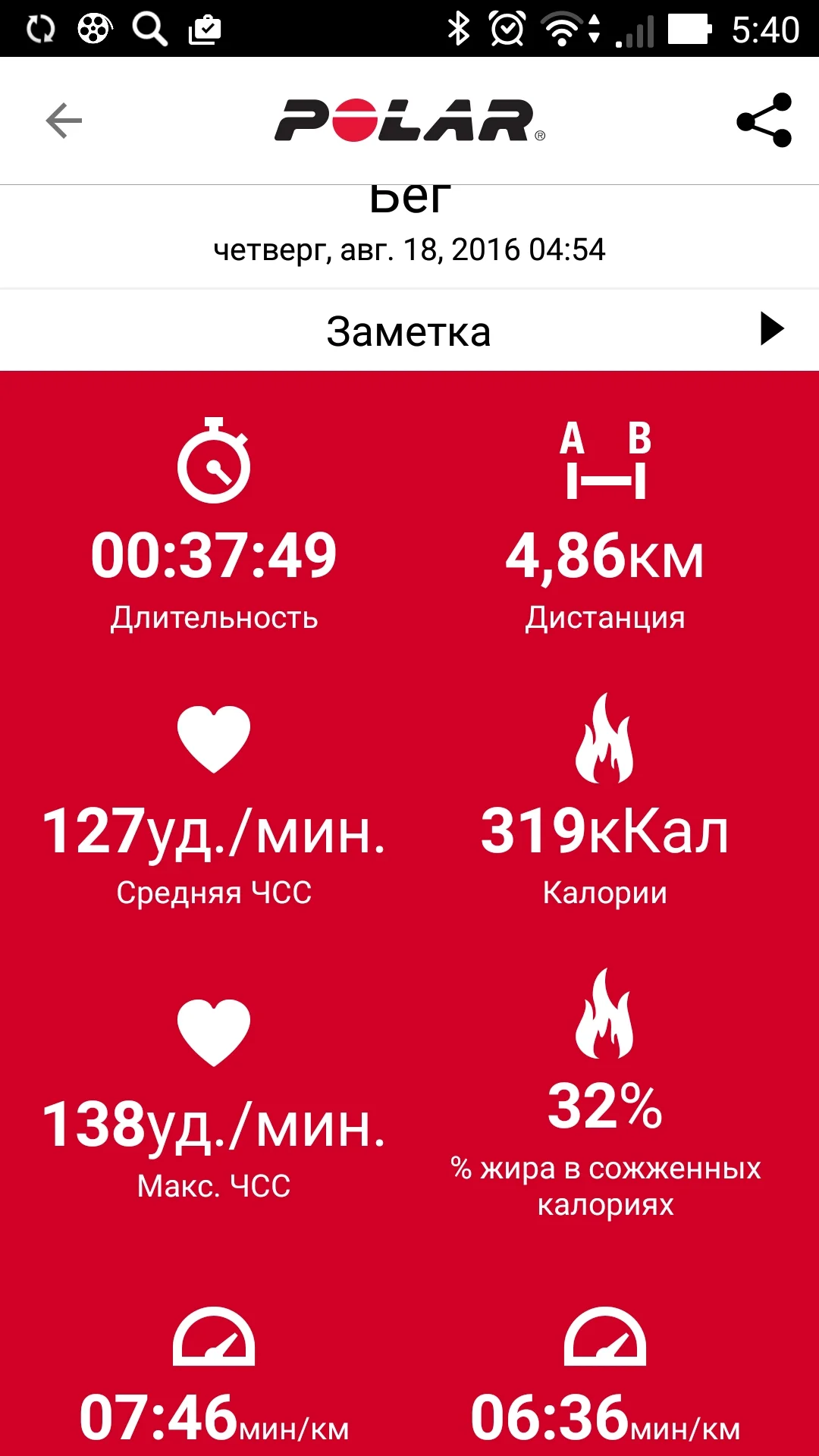Expand the Заметка note row
The height and width of the screenshot is (1456, 819).
click(409, 330)
